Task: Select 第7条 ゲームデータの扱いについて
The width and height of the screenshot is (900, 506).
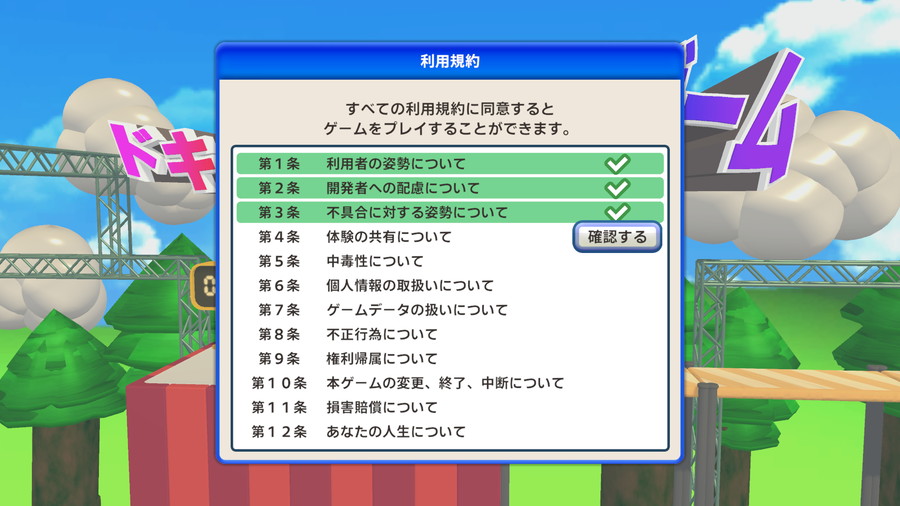Action: coord(450,310)
